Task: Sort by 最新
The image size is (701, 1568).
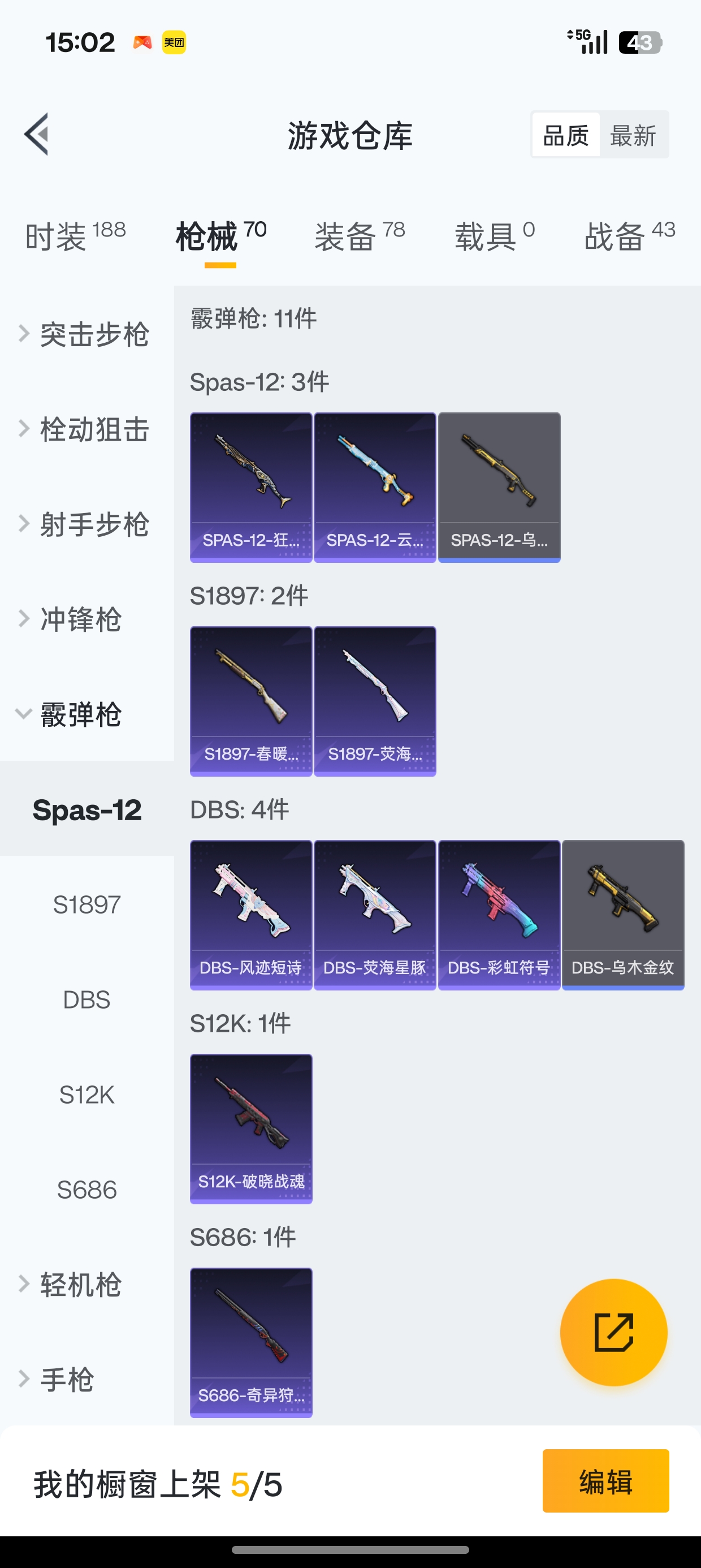Action: click(633, 135)
